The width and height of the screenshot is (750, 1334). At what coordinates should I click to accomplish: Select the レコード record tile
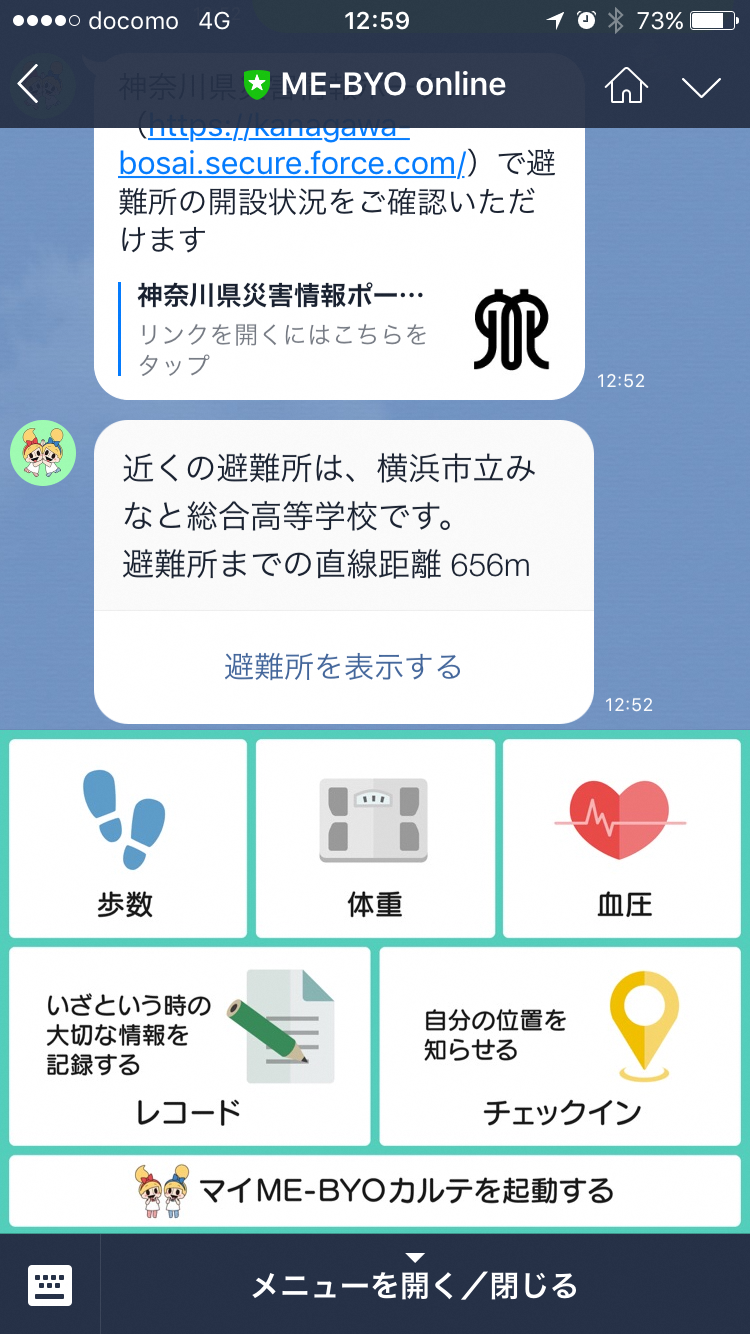click(x=189, y=1046)
